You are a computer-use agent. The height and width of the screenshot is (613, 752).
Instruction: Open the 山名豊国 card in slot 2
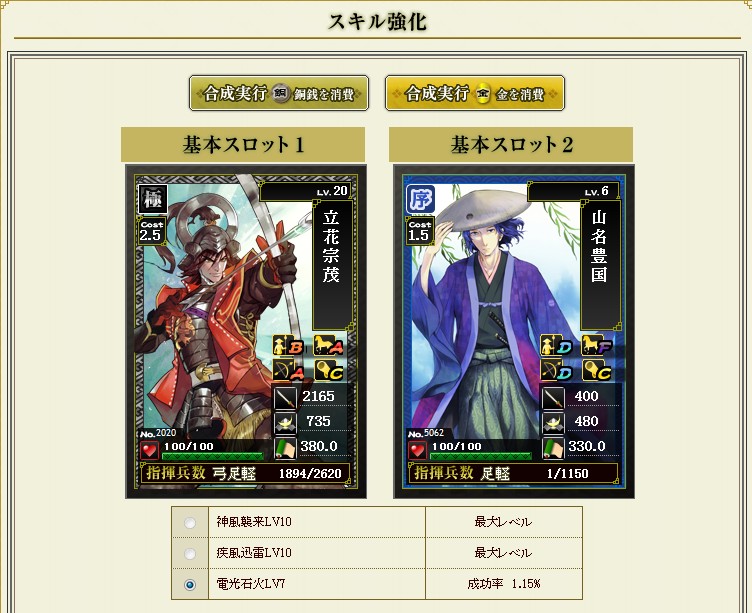point(511,330)
